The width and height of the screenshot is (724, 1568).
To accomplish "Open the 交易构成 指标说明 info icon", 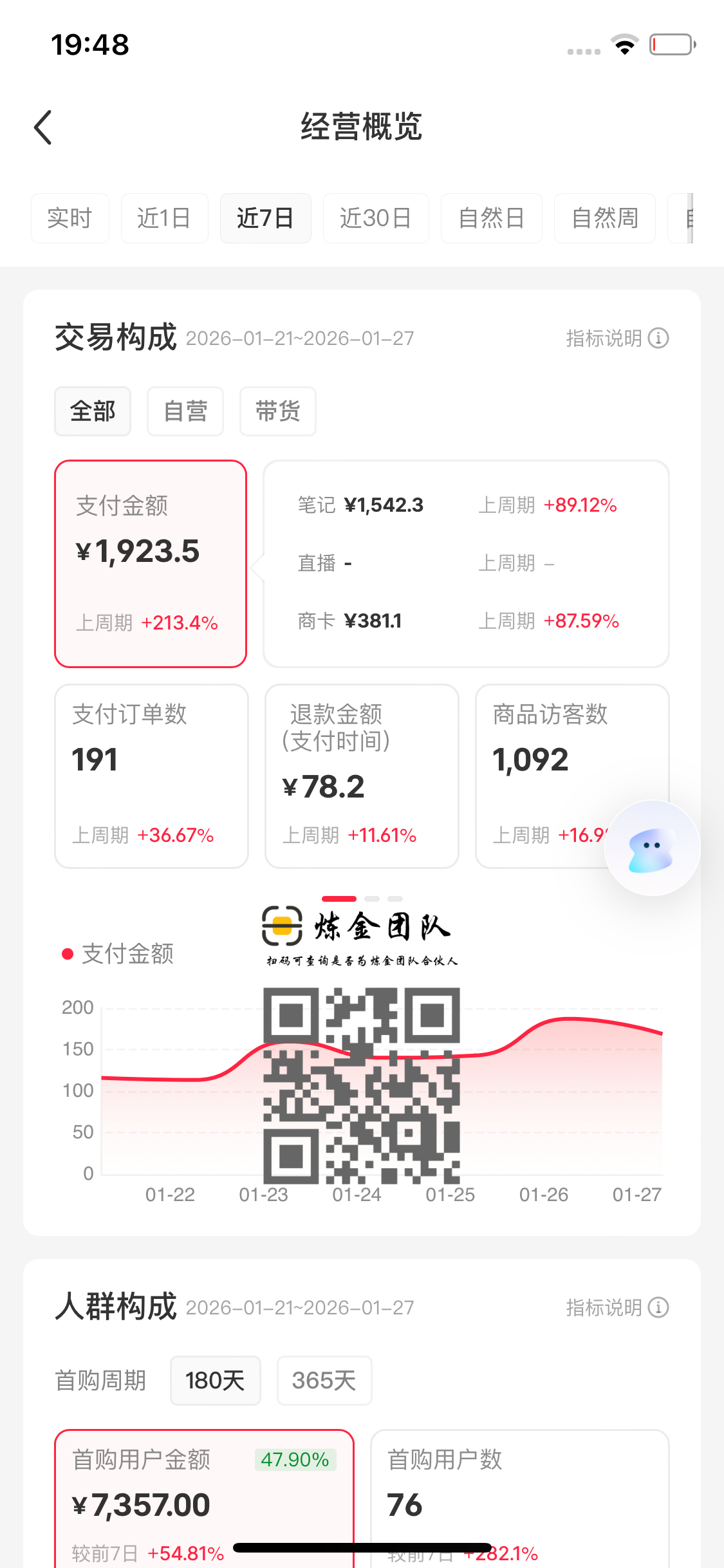I will point(658,338).
